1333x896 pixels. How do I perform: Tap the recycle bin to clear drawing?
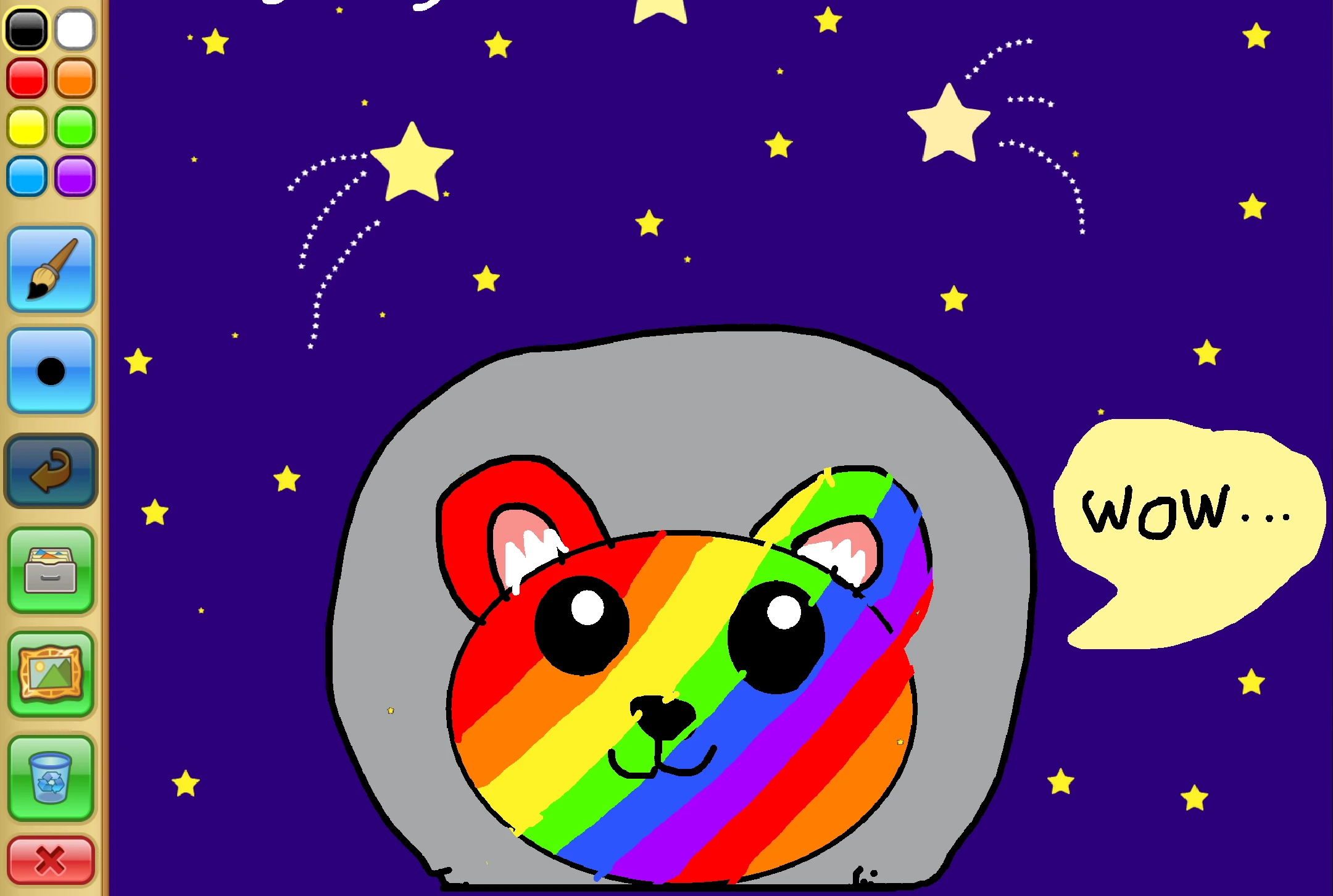51,778
